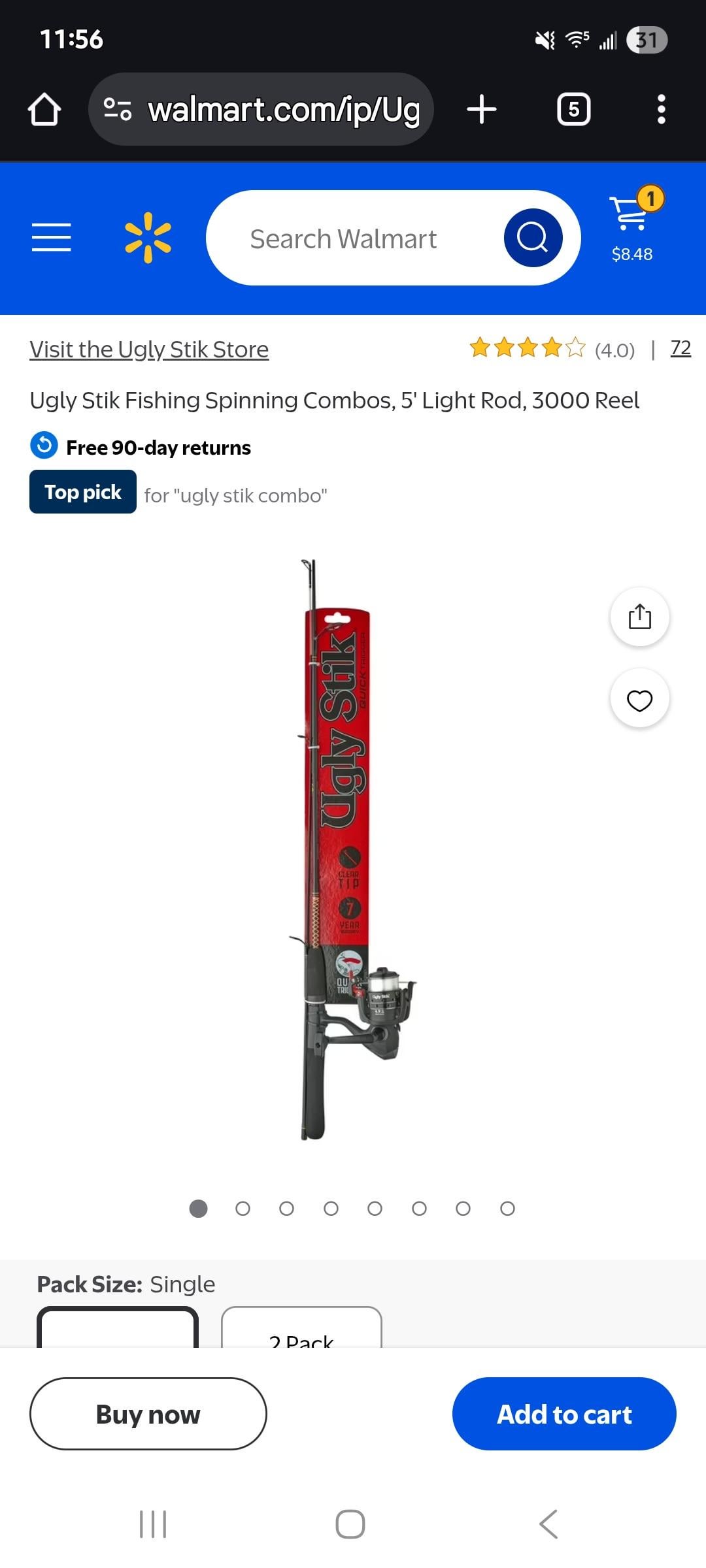The image size is (706, 1568).
Task: Open a new browser tab
Action: click(482, 109)
